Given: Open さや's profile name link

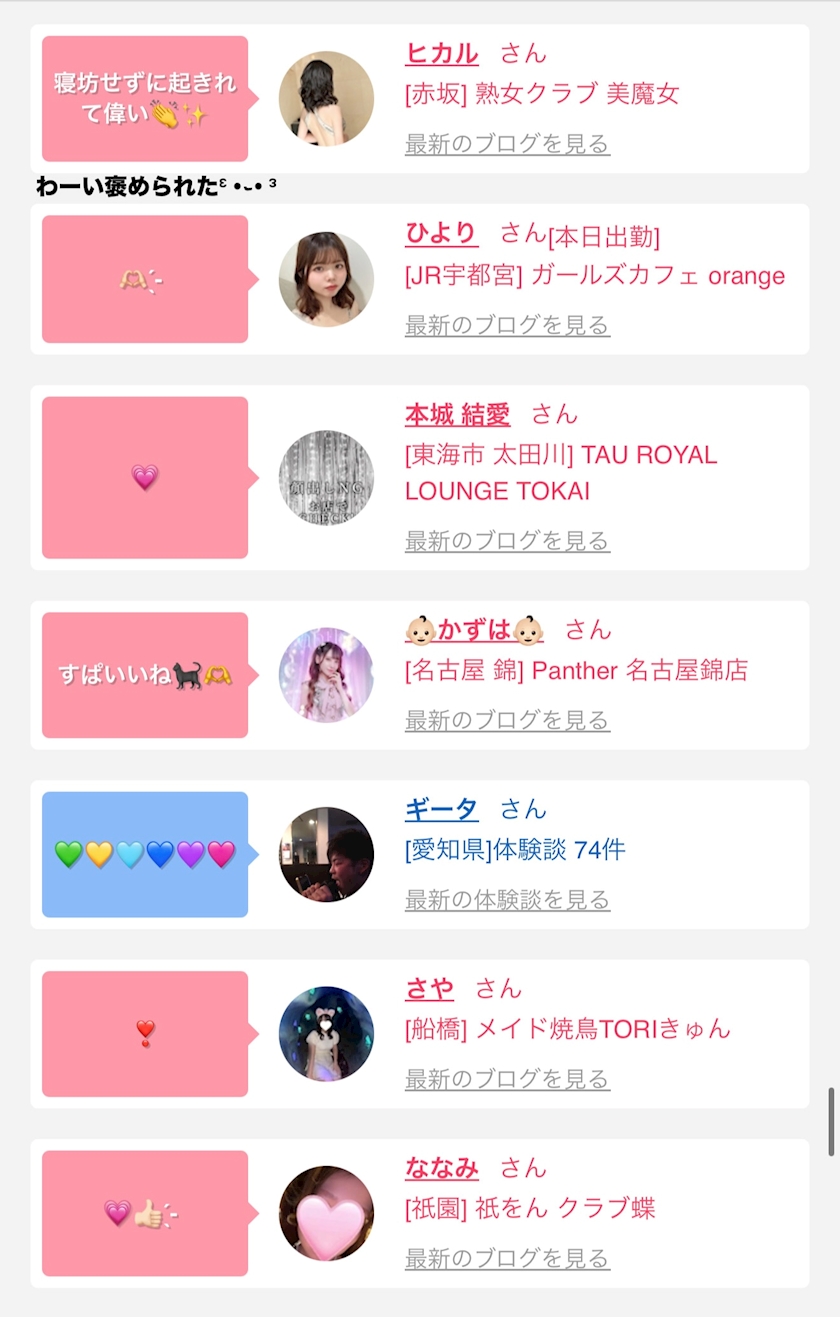Looking at the screenshot, I should click(x=429, y=989).
